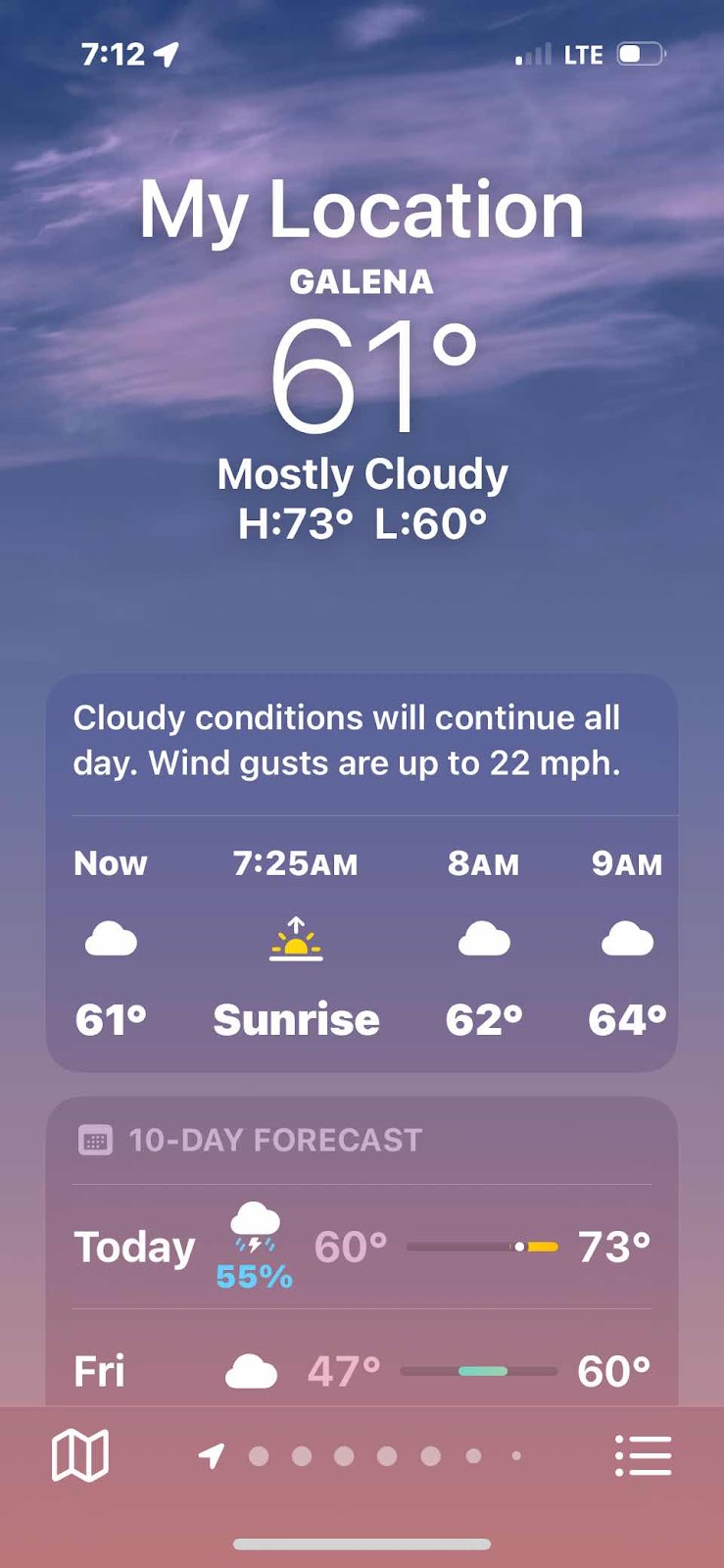View Fri forecast details
The width and height of the screenshot is (724, 1568).
point(362,1370)
